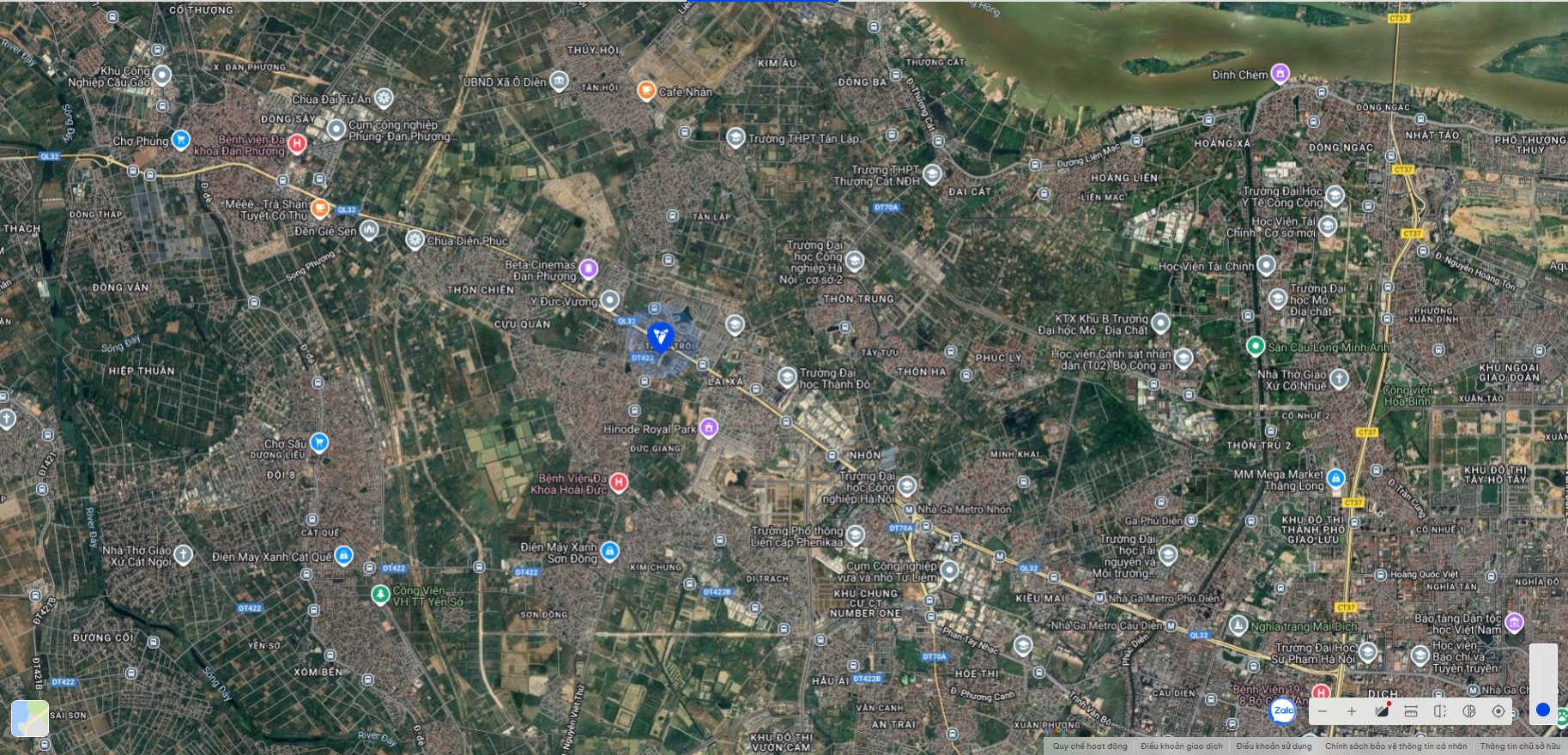
Task: Open the Điều khoản giao dịch link
Action: click(1182, 746)
